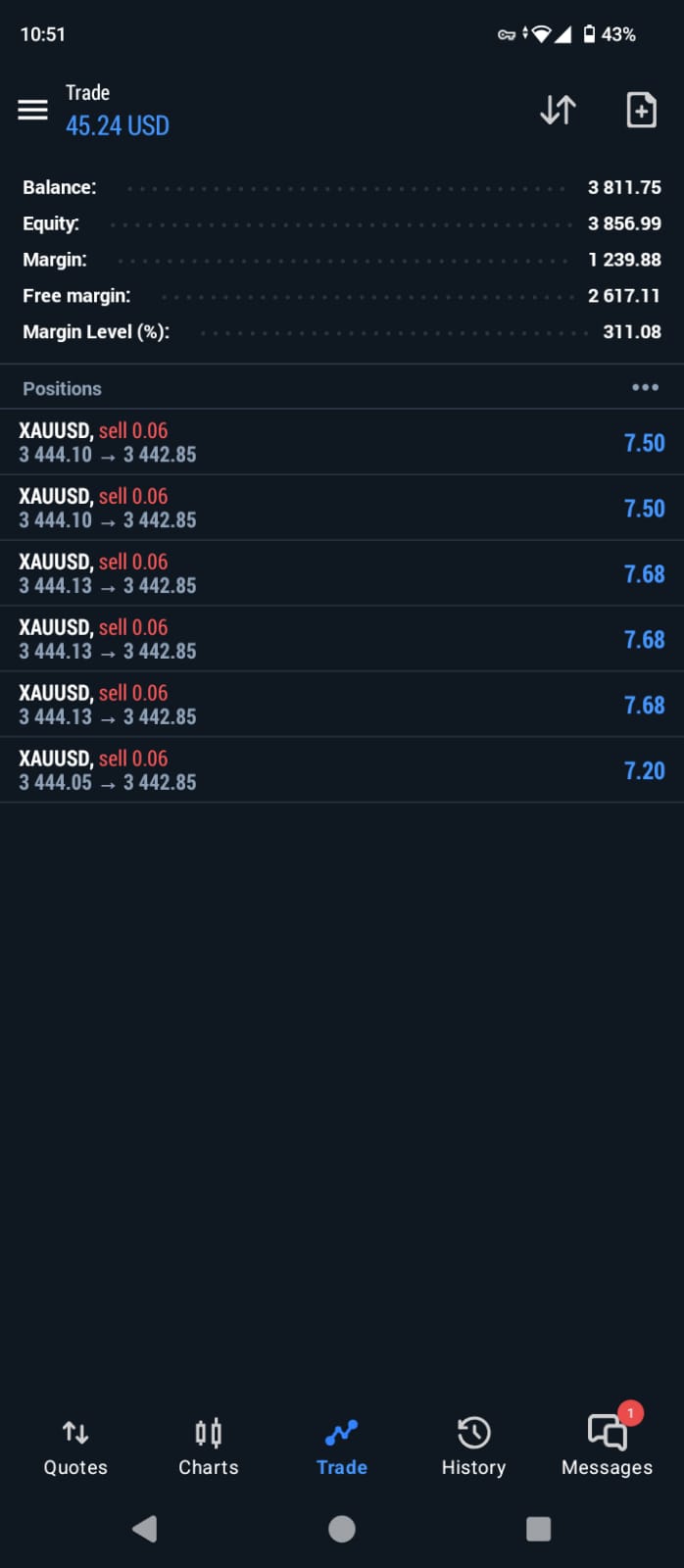Go to the home screen
The image size is (684, 1568).
click(x=342, y=1529)
